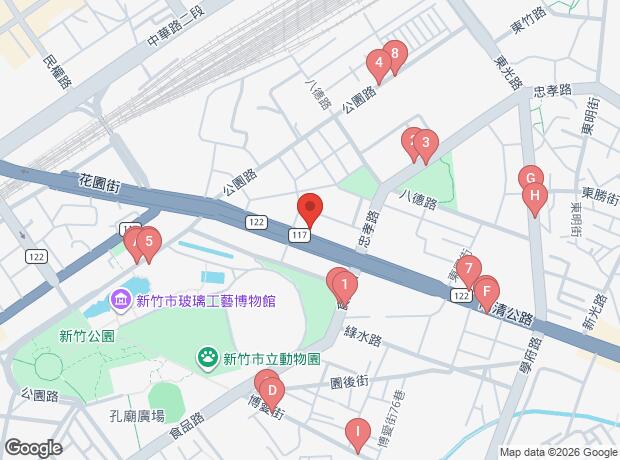Open marker I near 博愛街76巷

(x=355, y=432)
